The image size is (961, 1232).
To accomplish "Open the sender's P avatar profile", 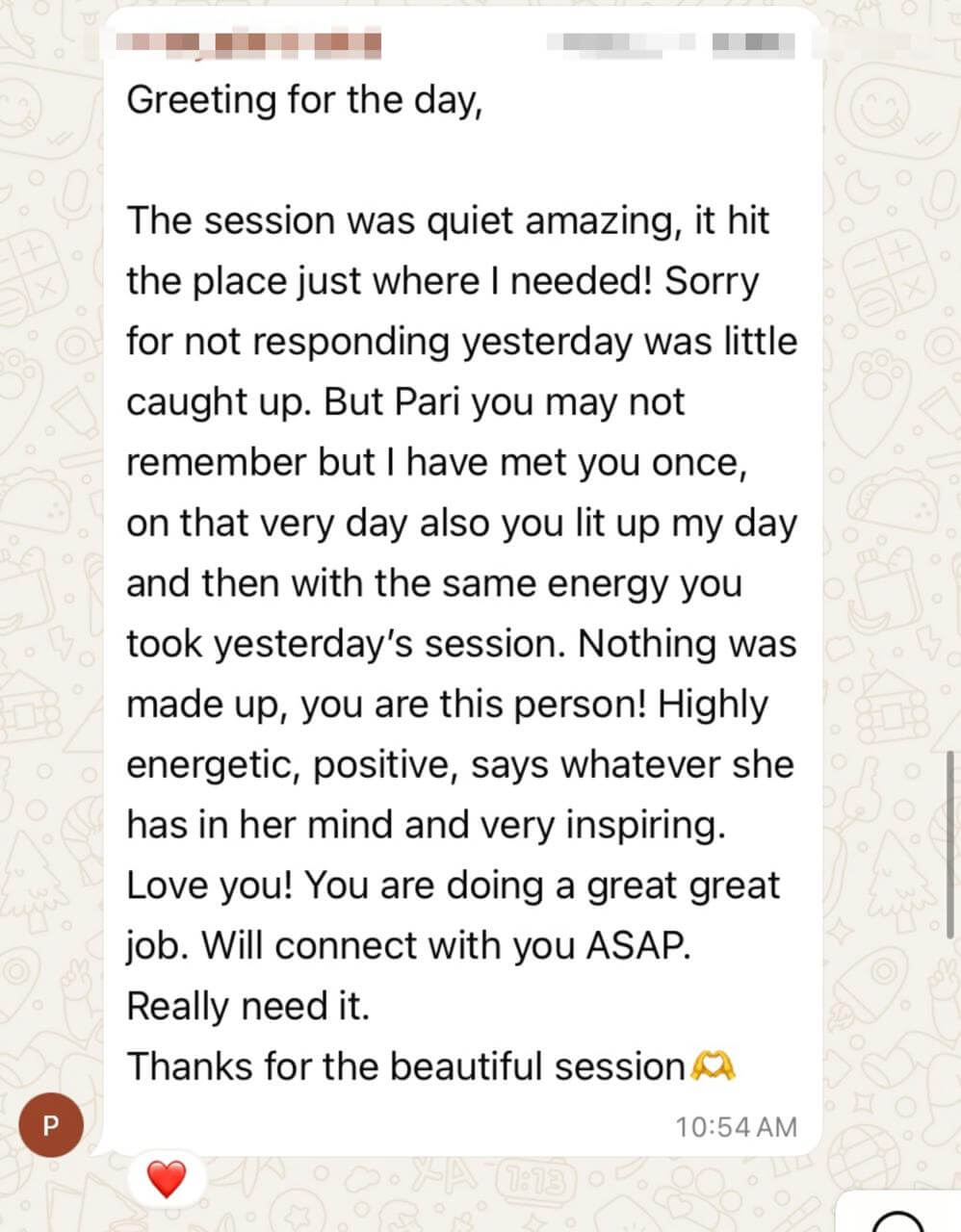I will click(51, 1122).
